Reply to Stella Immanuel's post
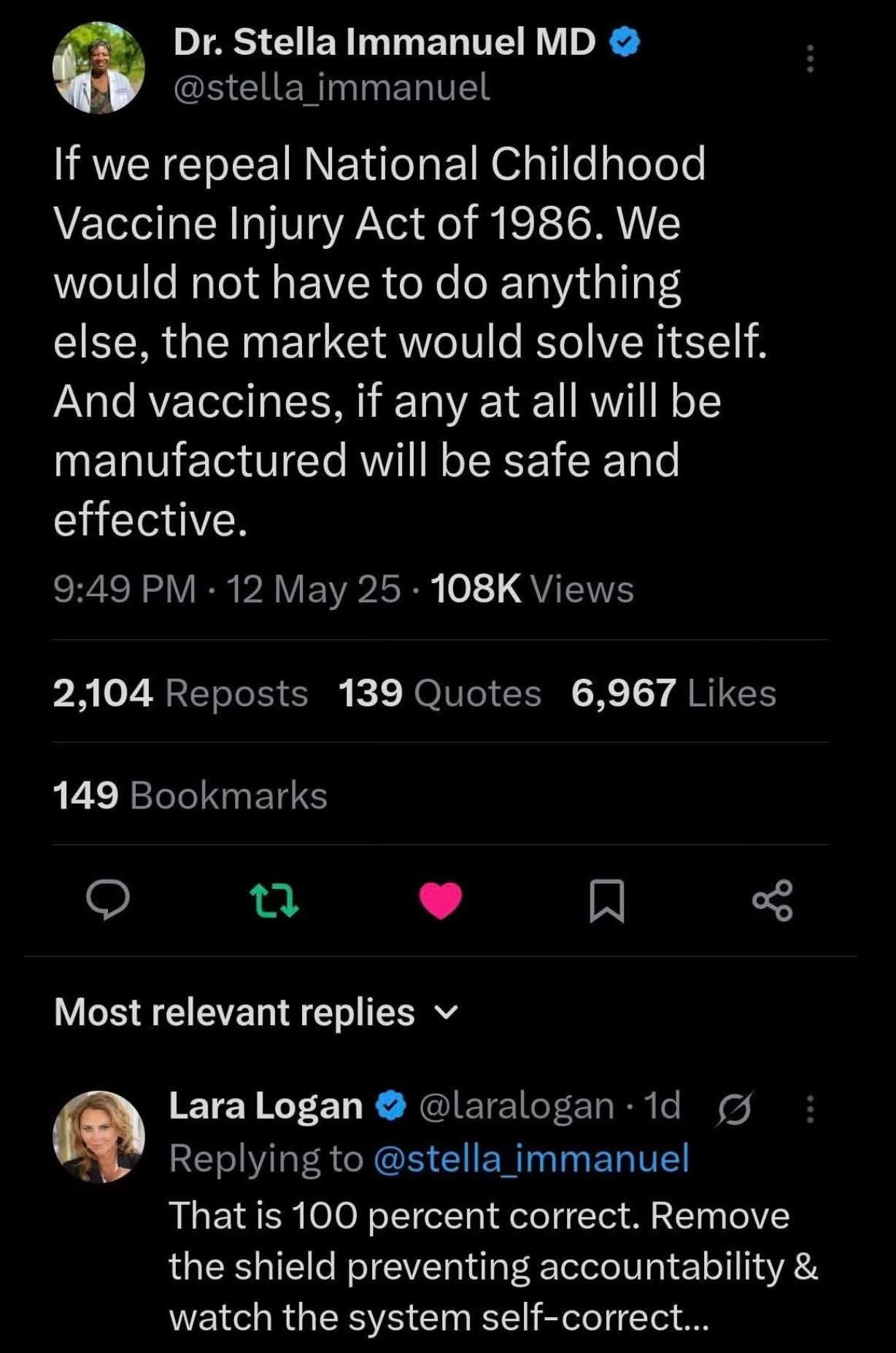Screen dimensions: 896x1353 point(108,900)
